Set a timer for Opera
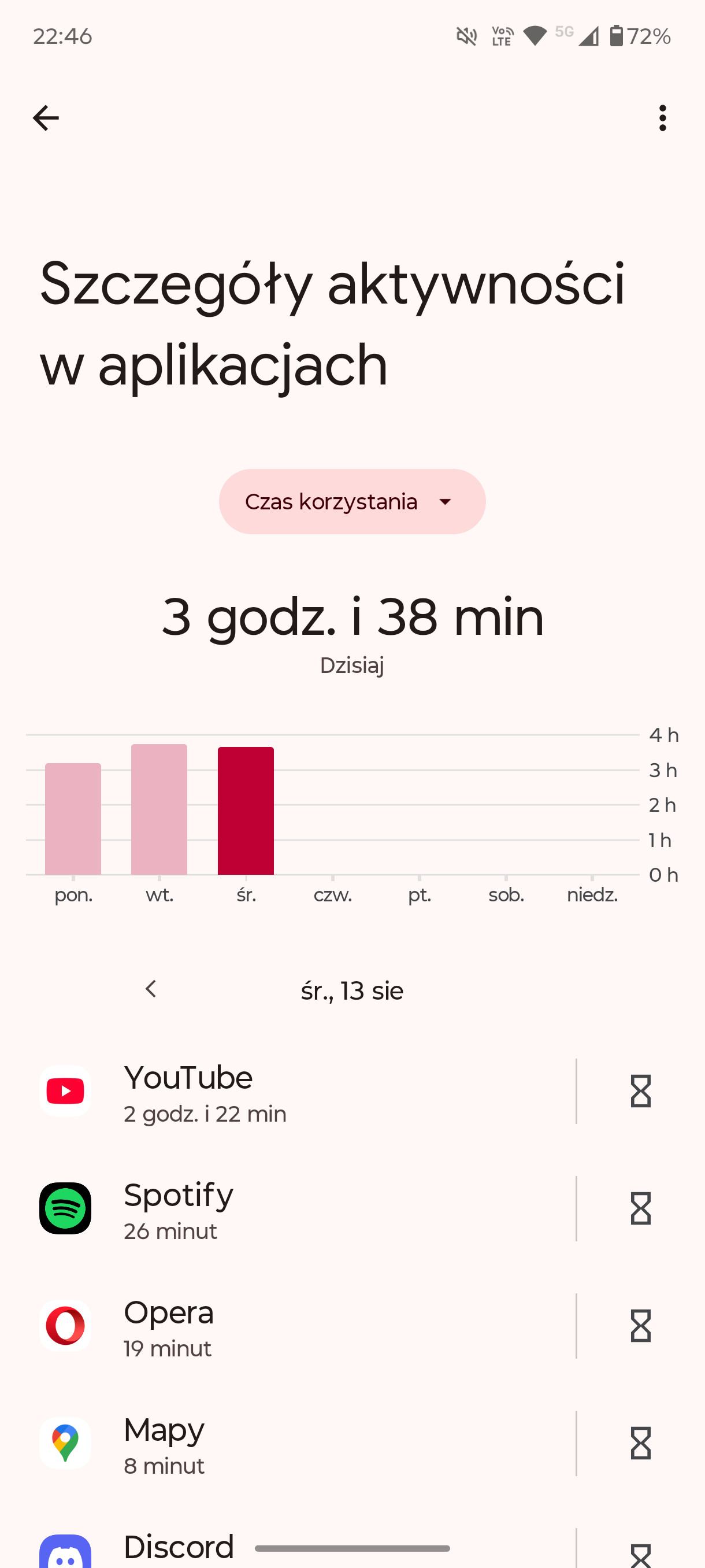 tap(640, 1326)
